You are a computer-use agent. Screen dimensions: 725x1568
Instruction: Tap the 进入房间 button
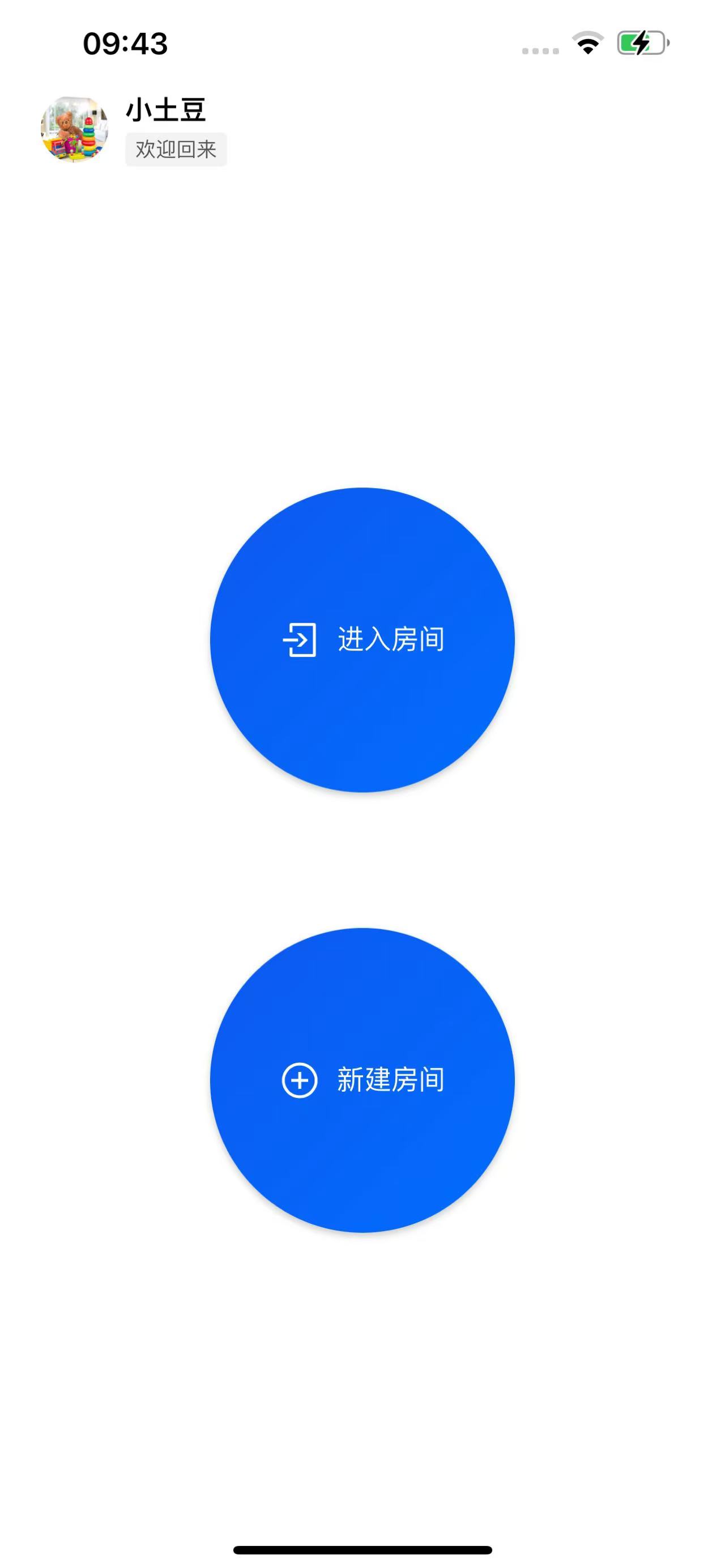(x=362, y=640)
